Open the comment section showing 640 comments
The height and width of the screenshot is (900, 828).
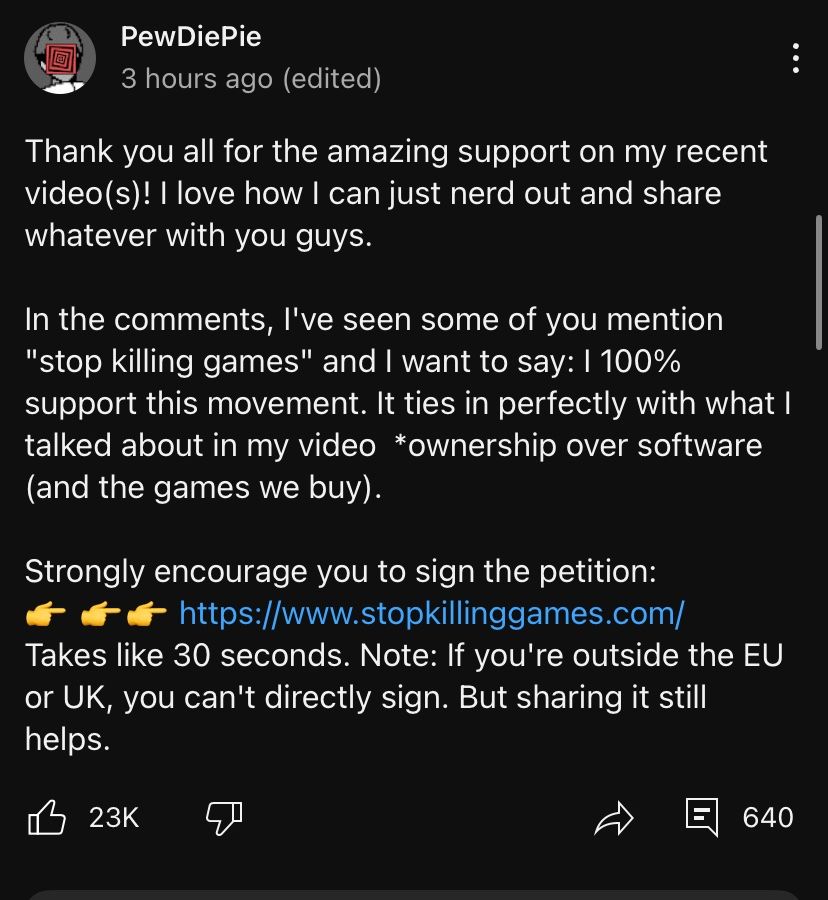[x=703, y=817]
